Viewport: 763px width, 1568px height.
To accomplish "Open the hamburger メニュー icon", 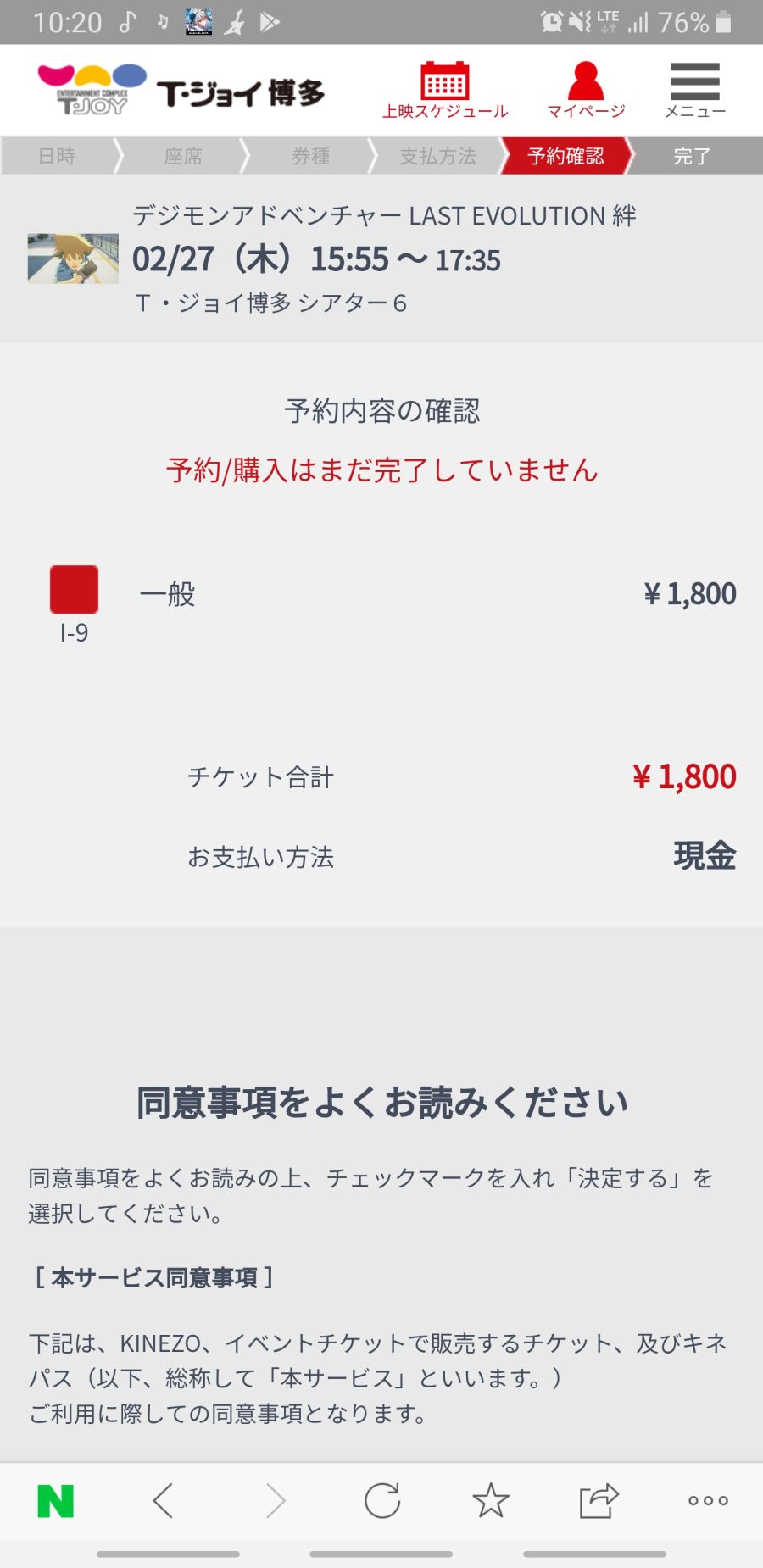I will 693,80.
